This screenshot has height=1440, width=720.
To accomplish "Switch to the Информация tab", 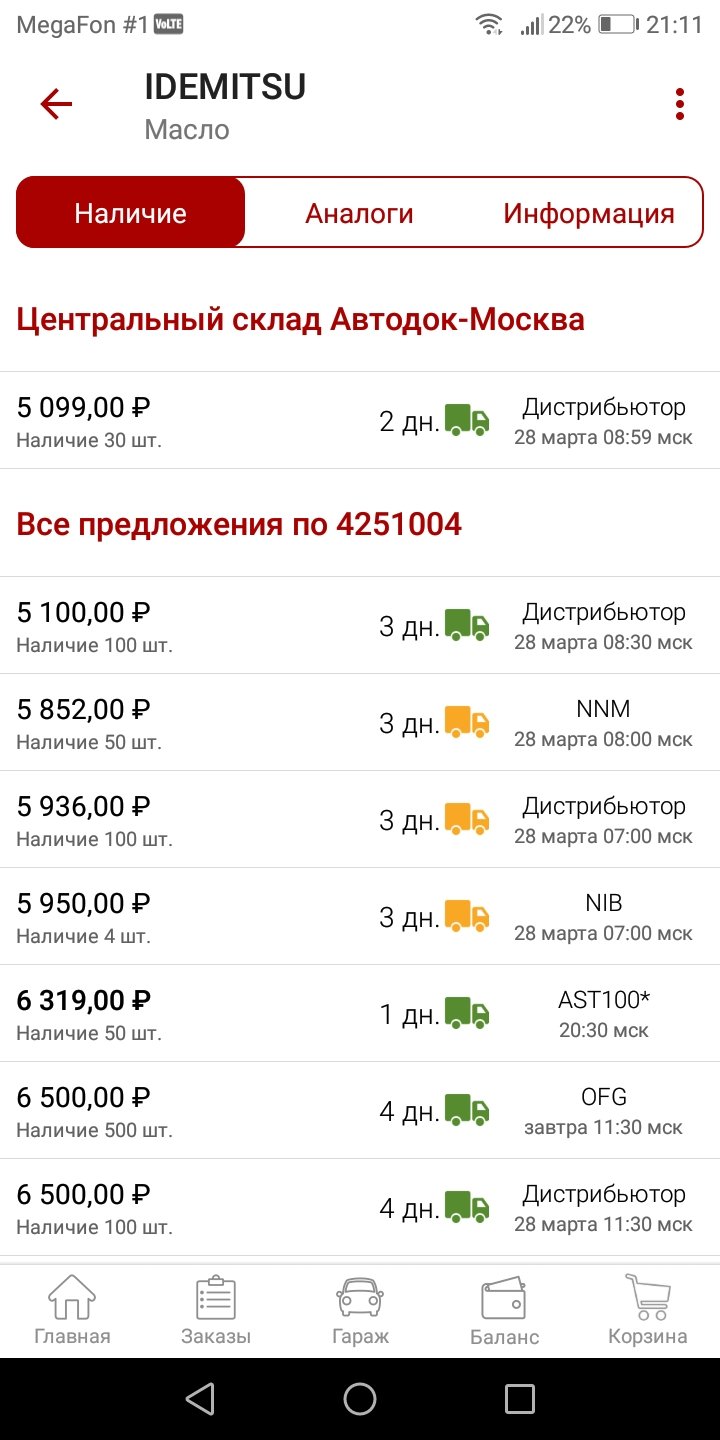I will click(x=588, y=213).
